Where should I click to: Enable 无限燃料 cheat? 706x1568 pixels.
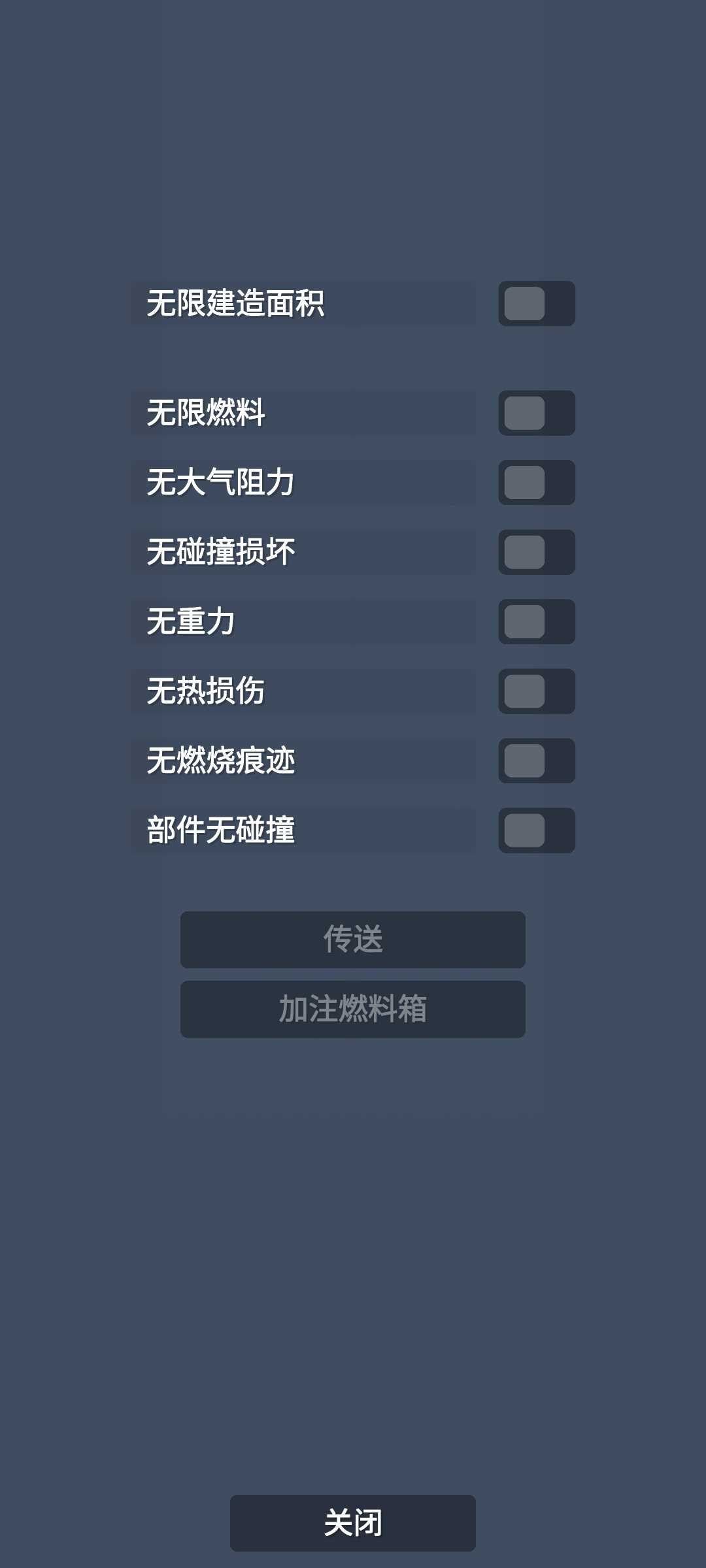[x=536, y=413]
